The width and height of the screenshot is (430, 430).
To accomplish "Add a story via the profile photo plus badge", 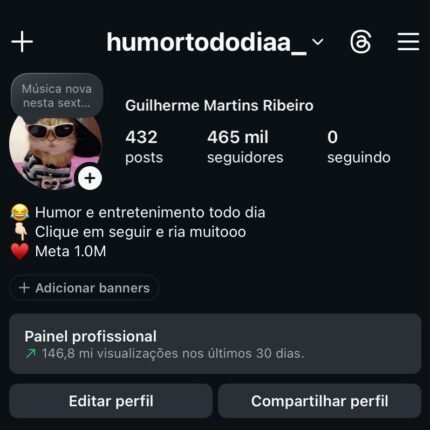I will [x=90, y=178].
